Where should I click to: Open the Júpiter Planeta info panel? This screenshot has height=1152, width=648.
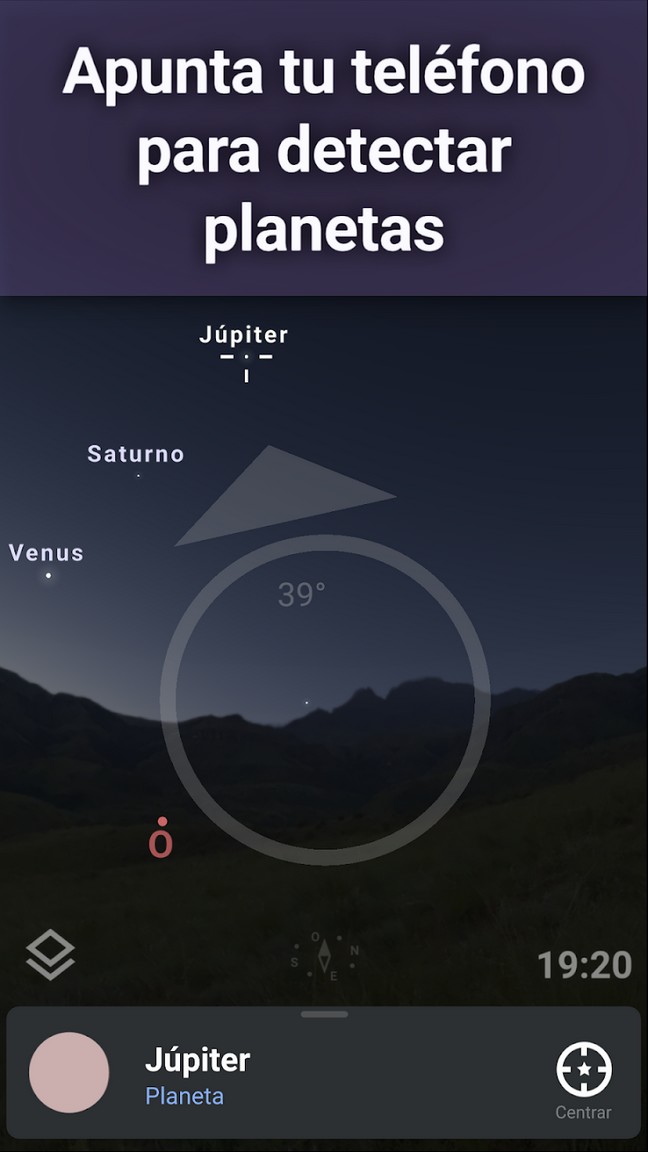tap(323, 1077)
